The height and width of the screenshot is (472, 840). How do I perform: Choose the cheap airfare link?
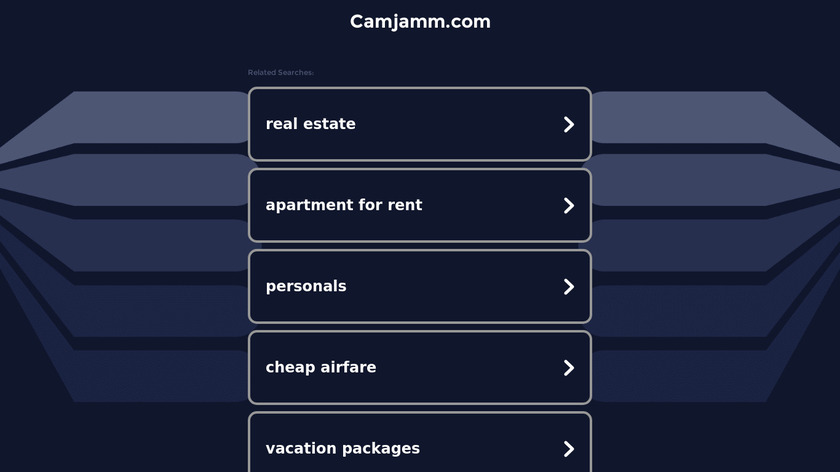coord(419,367)
